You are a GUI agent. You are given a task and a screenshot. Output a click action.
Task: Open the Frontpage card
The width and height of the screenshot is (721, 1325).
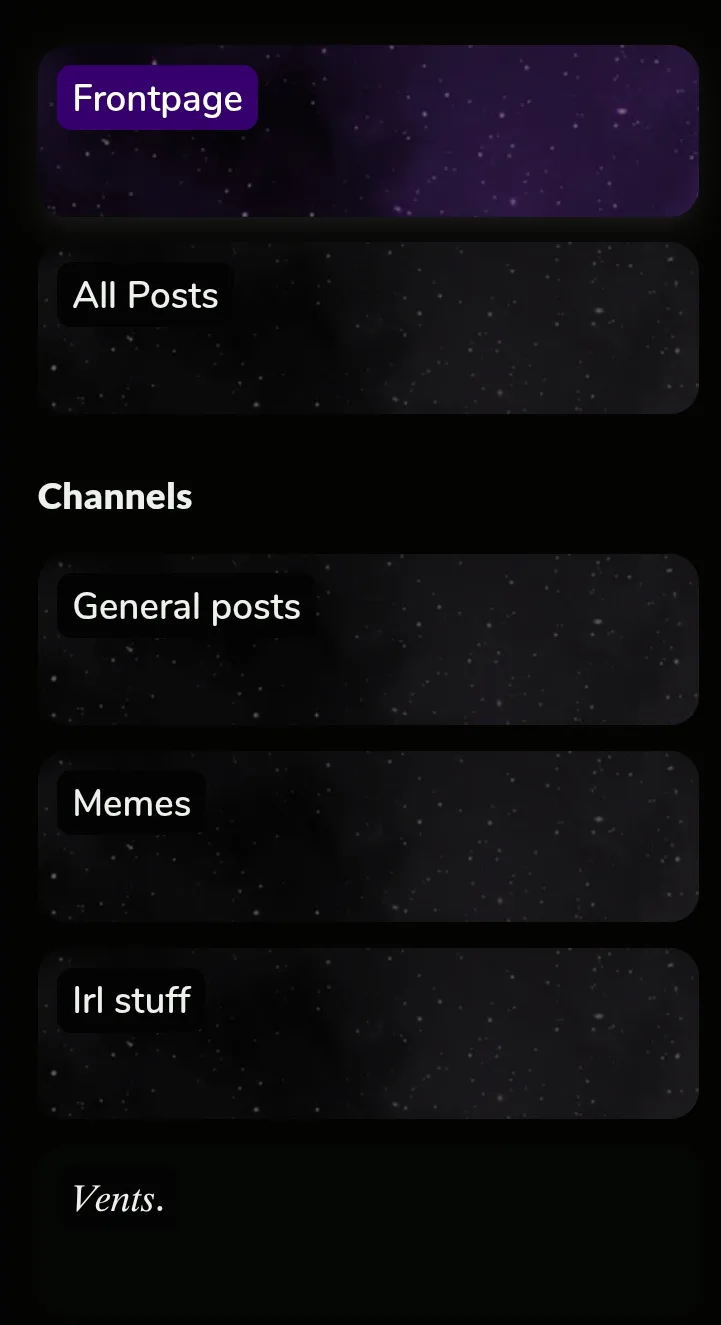368,131
